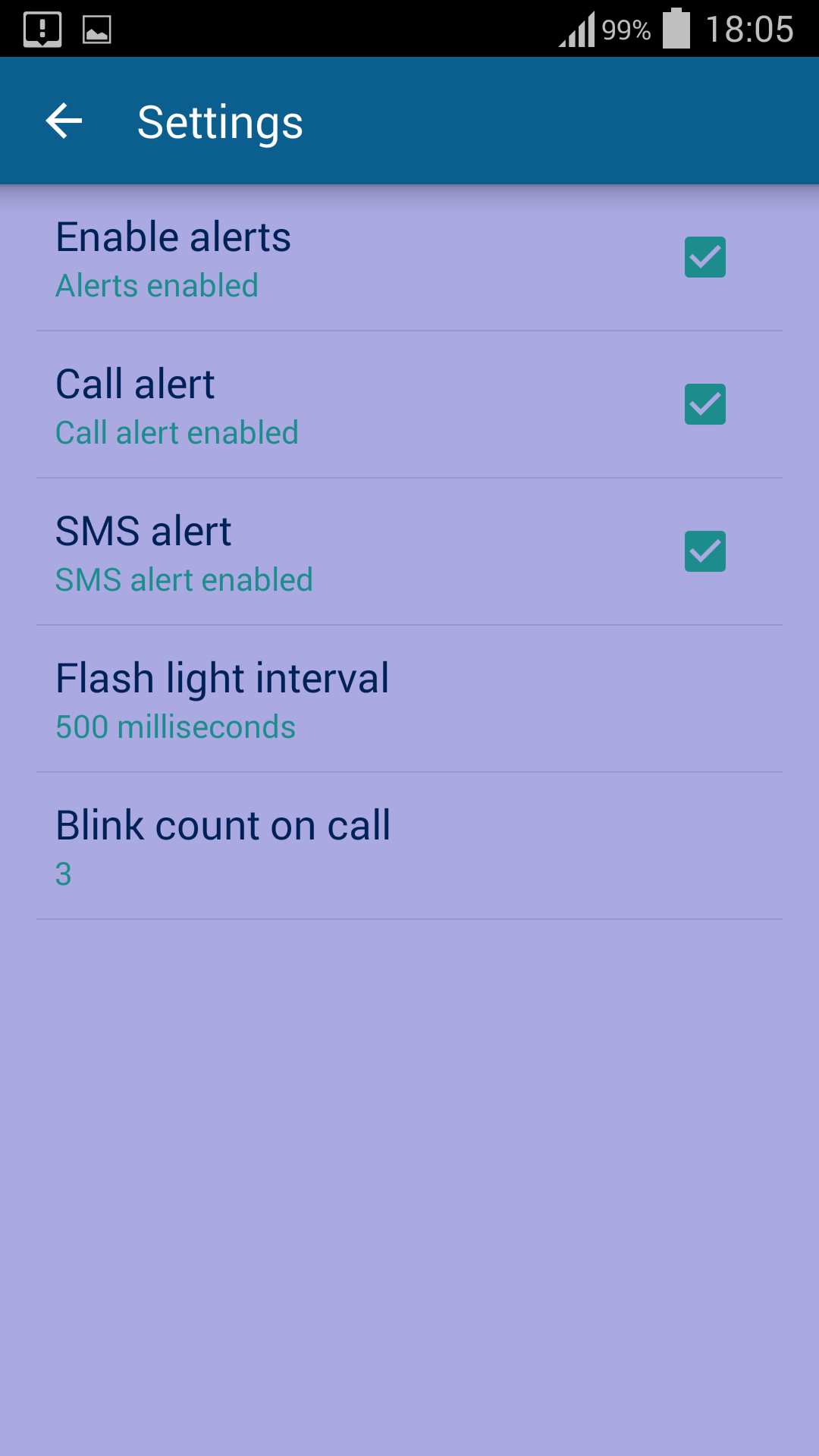This screenshot has height=1456, width=819.
Task: Disable the Enable alerts checkbox
Action: tap(704, 257)
